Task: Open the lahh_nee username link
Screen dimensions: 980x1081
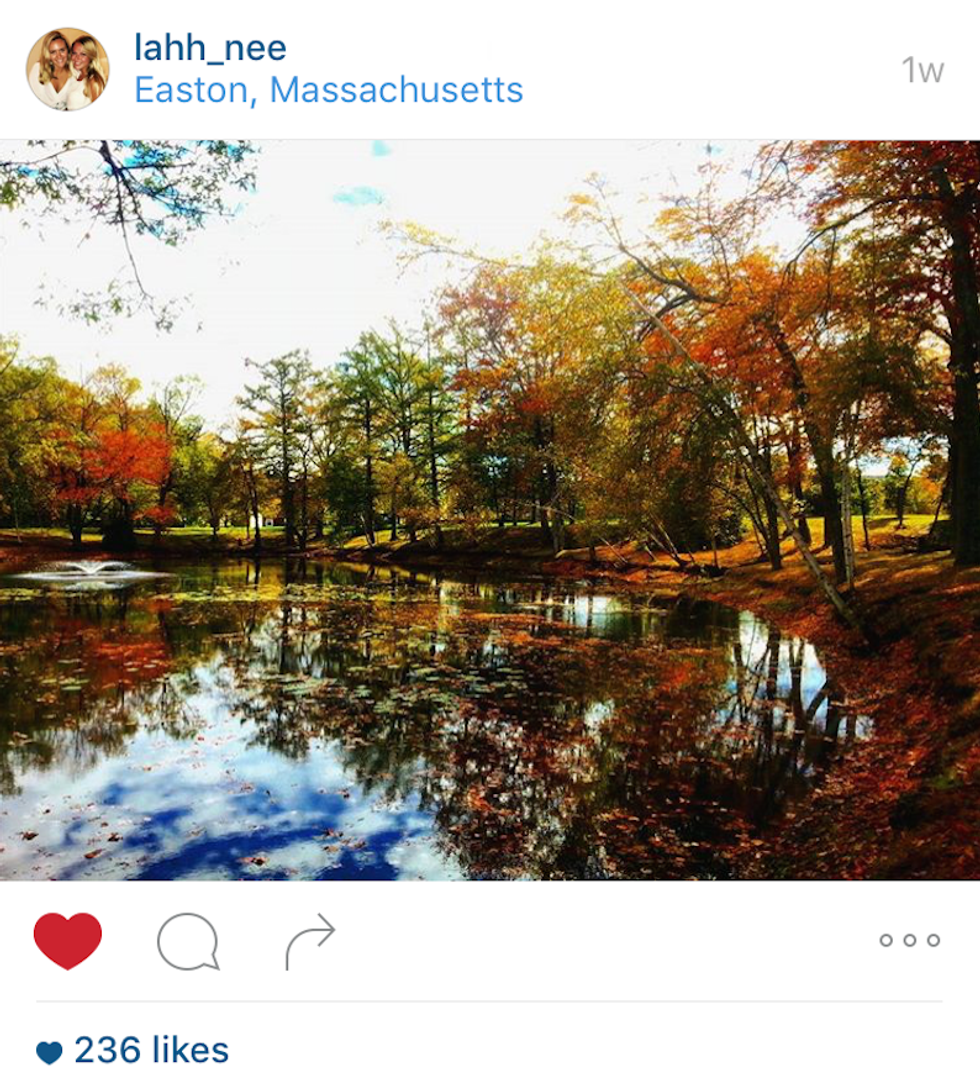Action: (x=210, y=47)
